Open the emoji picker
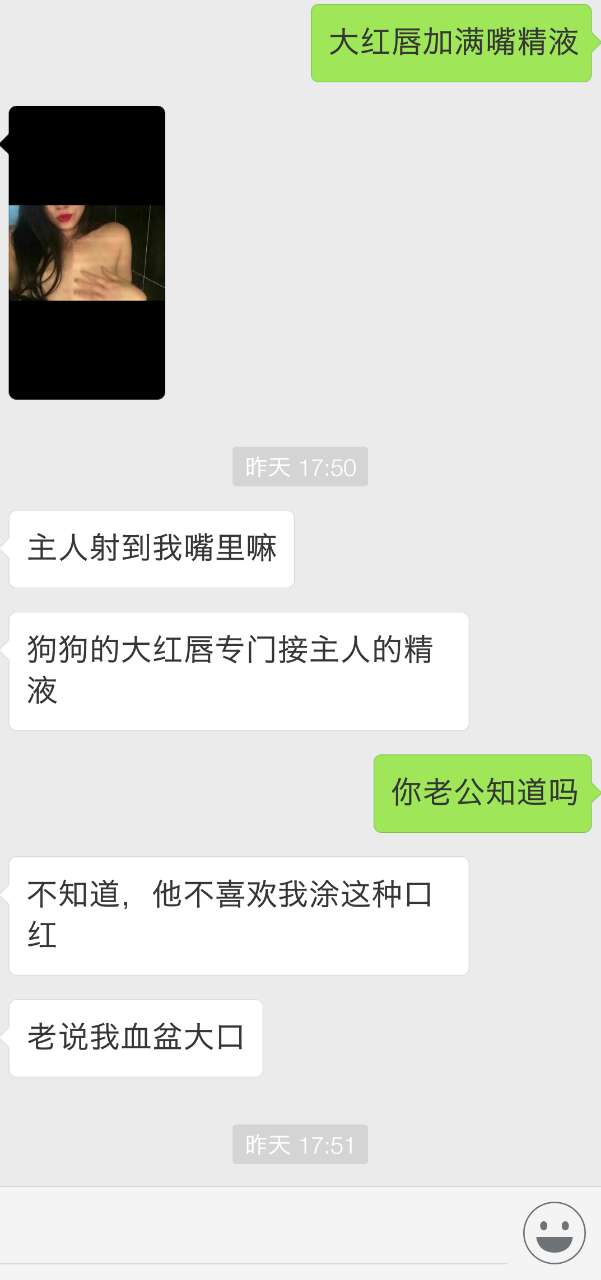This screenshot has width=601, height=1280. pyautogui.click(x=554, y=1232)
